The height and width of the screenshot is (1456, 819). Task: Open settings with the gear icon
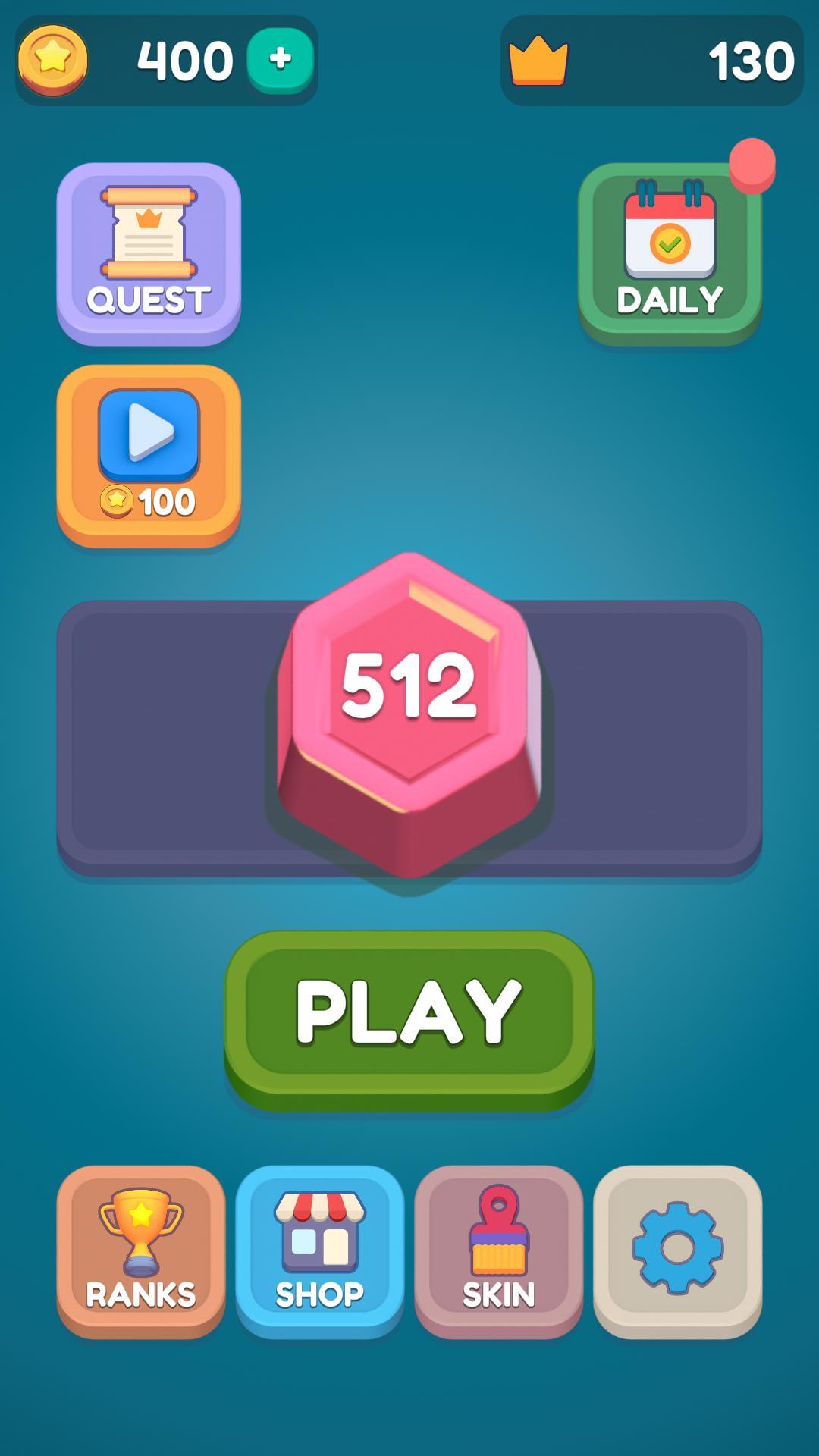pos(677,1250)
